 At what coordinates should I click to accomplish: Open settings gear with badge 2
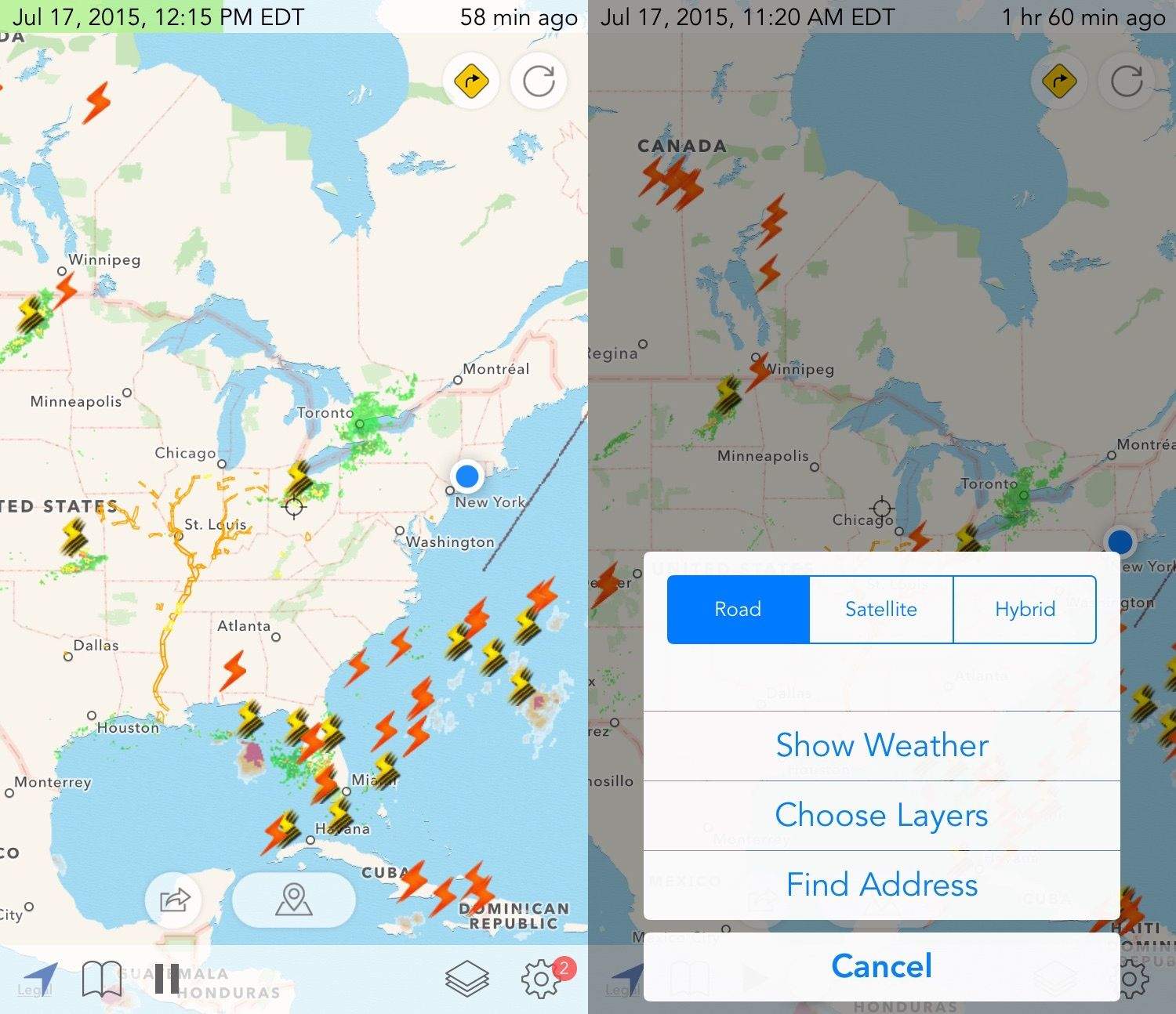pos(540,979)
